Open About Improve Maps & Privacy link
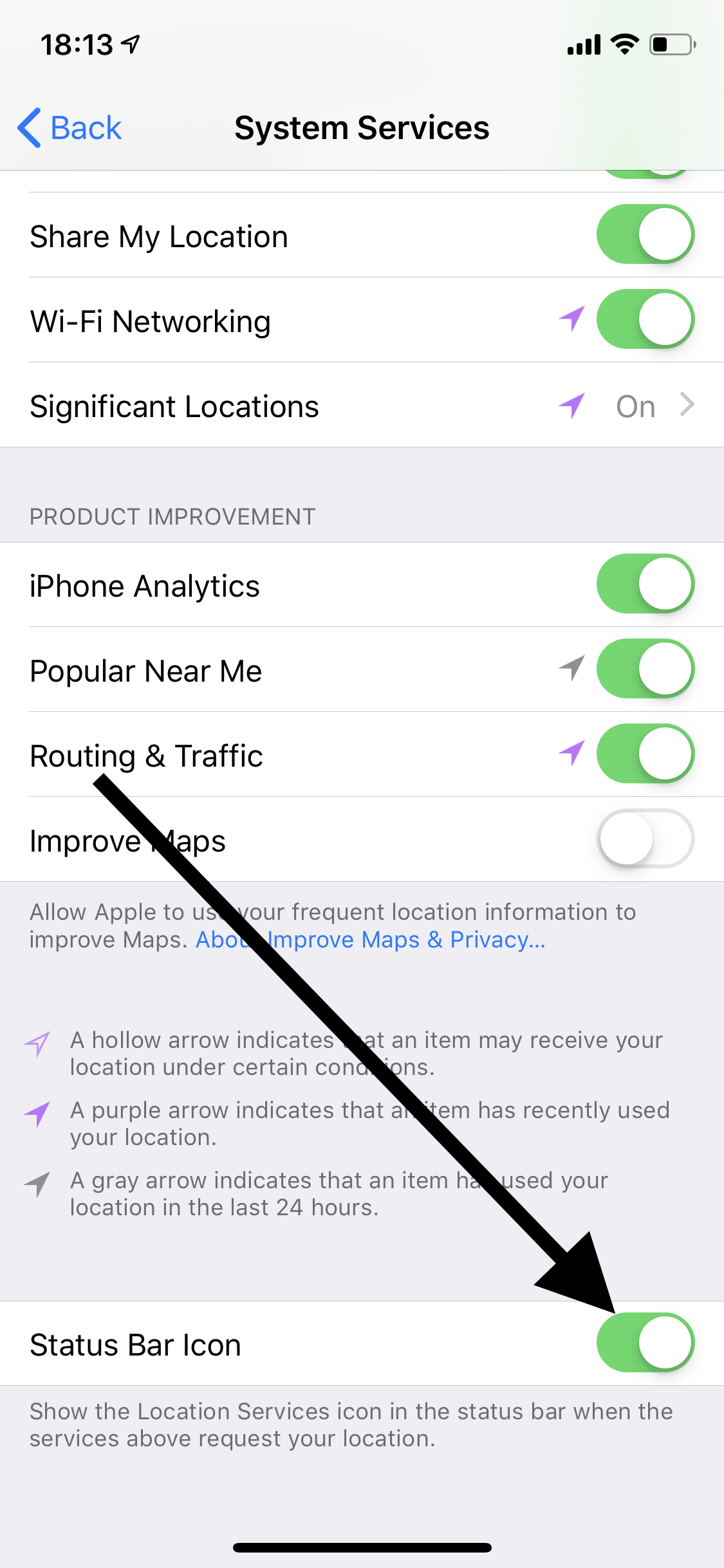 (405, 940)
